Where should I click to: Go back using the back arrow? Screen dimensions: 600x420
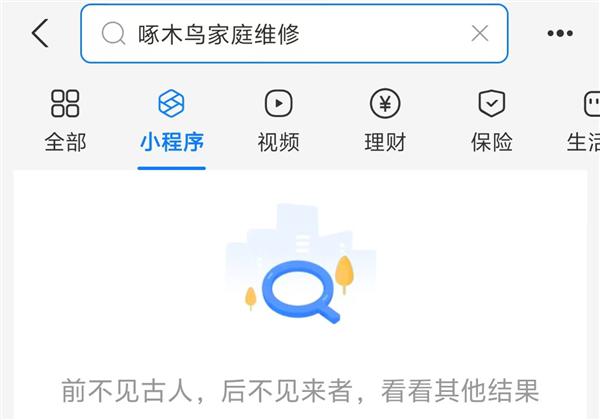(40, 33)
